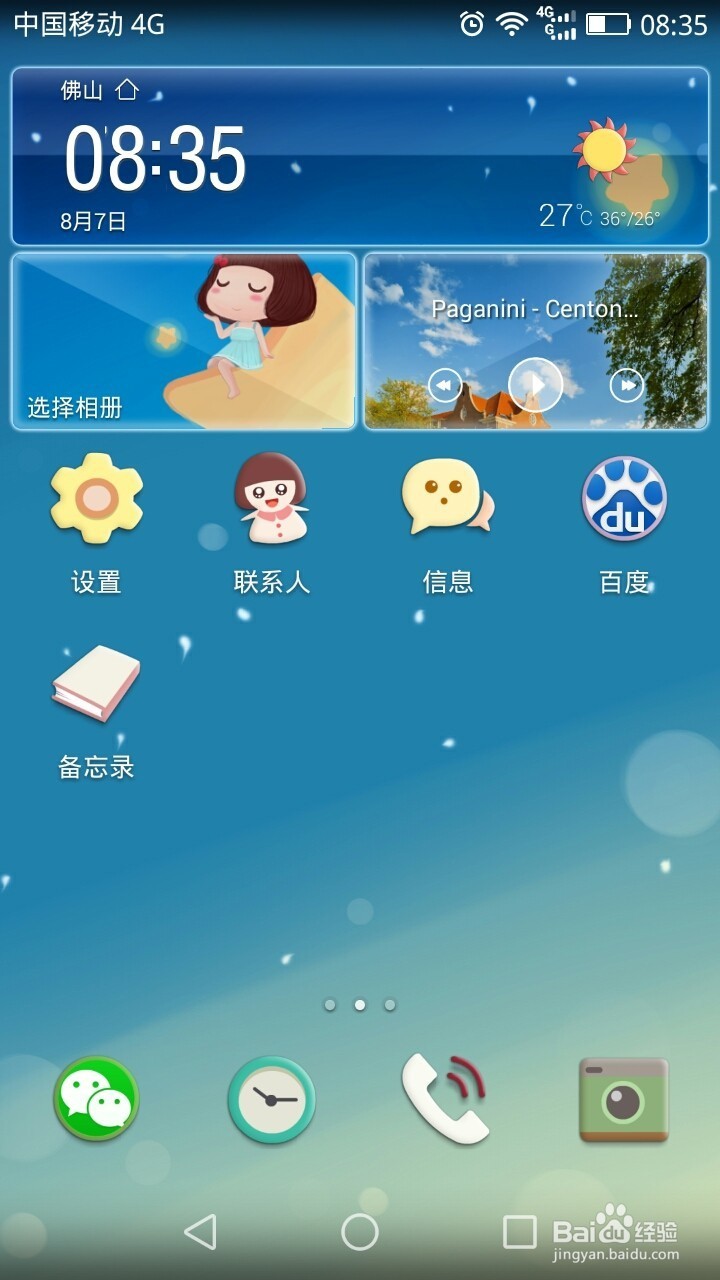Image resolution: width=720 pixels, height=1280 pixels.
Task: Launch the Camera app from the dock
Action: pyautogui.click(x=622, y=1100)
